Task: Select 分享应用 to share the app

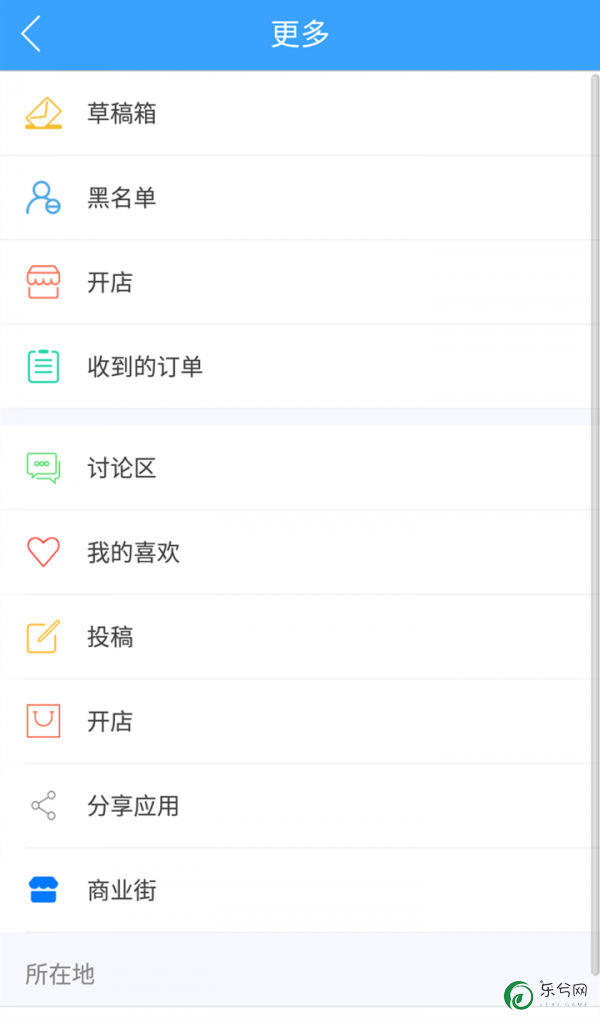Action: coord(295,806)
